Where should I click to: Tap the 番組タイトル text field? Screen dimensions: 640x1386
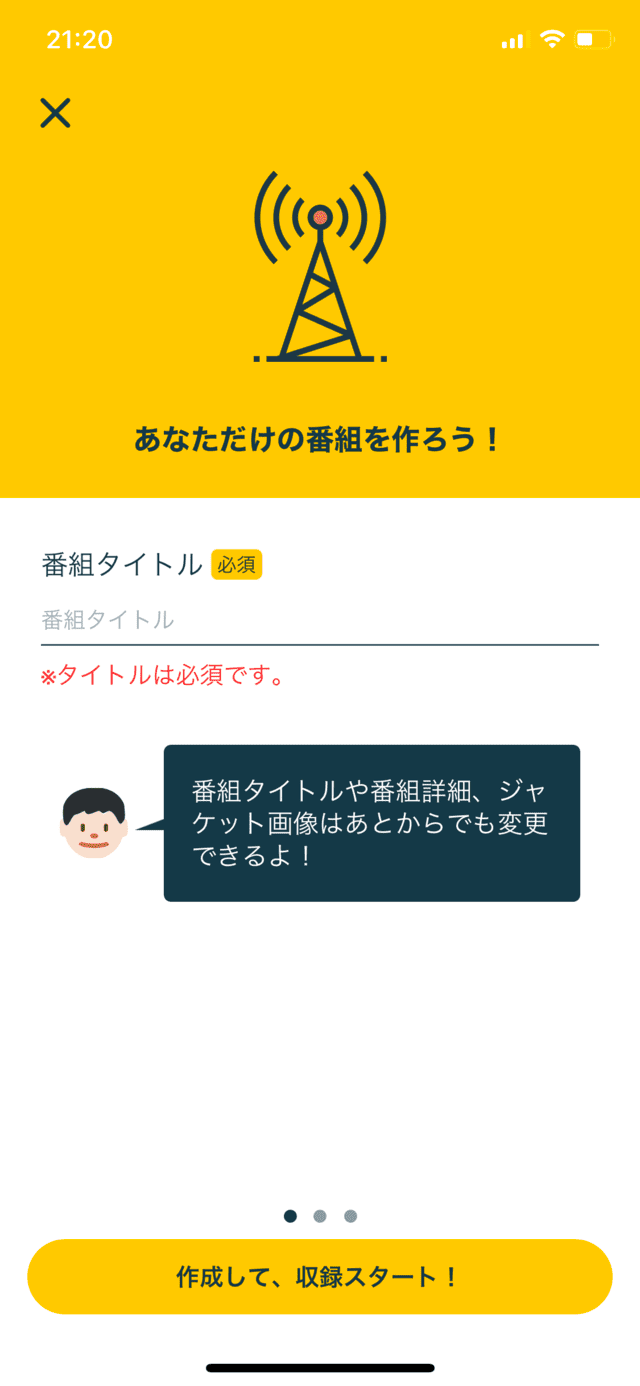320,620
